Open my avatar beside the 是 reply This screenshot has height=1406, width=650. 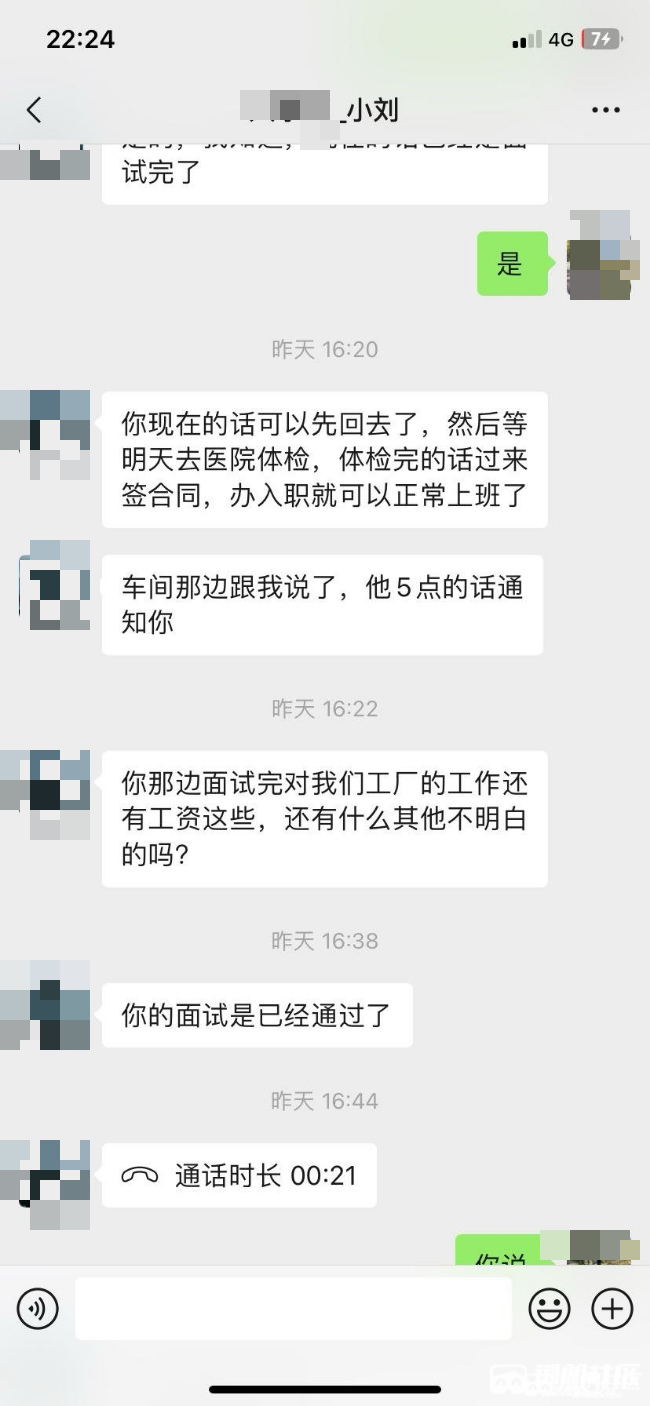(x=599, y=256)
